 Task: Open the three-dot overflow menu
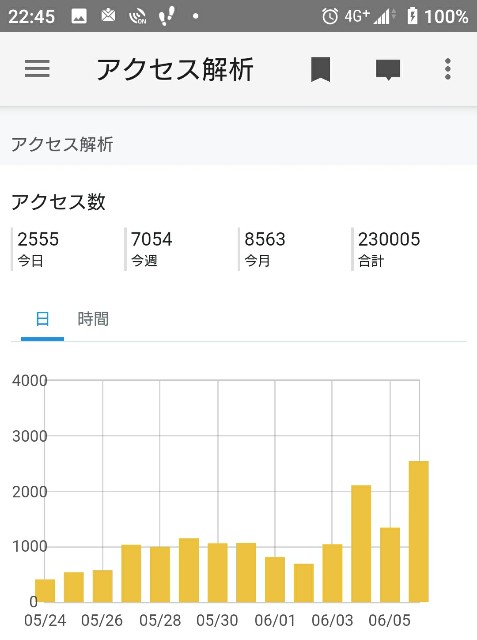coord(448,69)
